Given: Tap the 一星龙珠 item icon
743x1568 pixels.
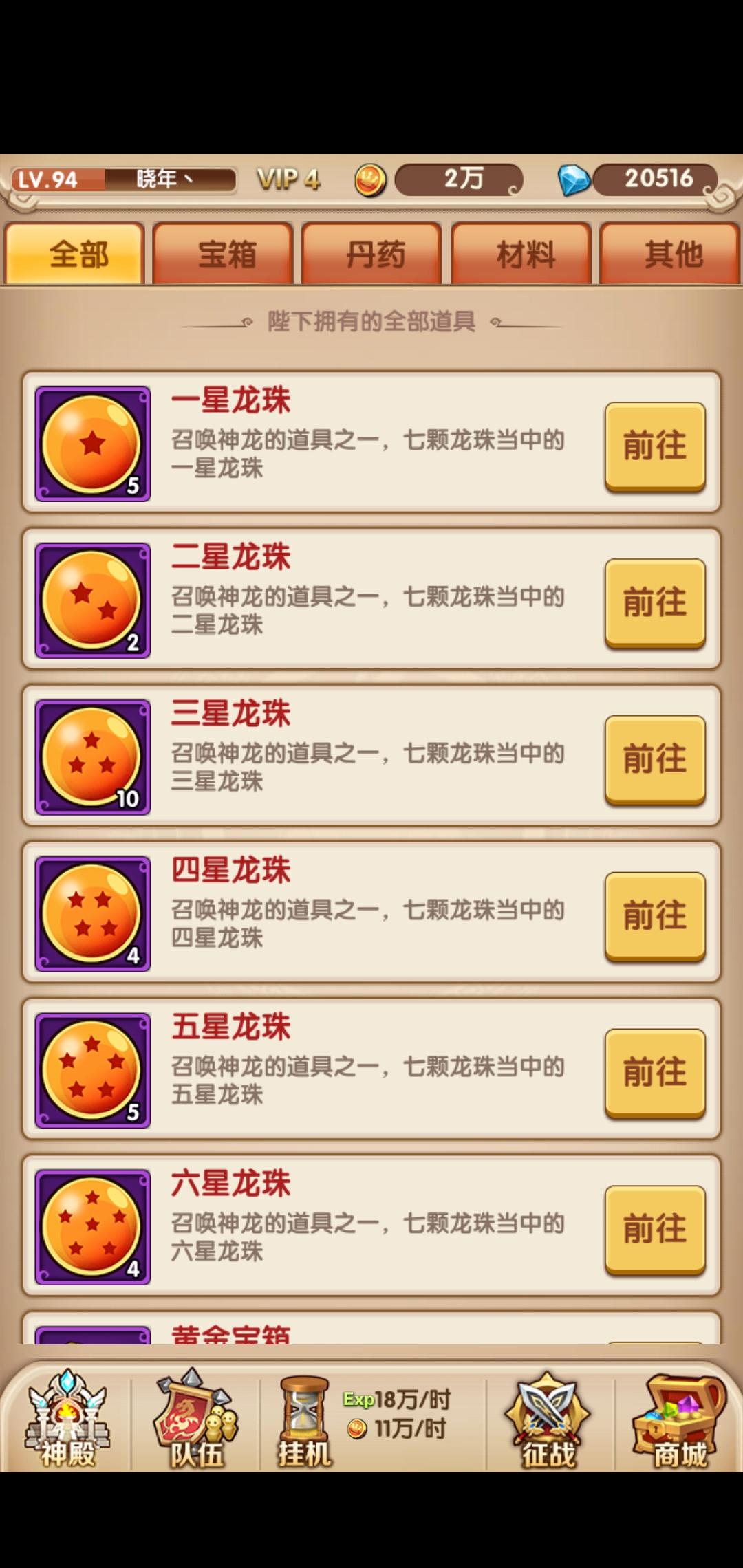Looking at the screenshot, I should (93, 444).
